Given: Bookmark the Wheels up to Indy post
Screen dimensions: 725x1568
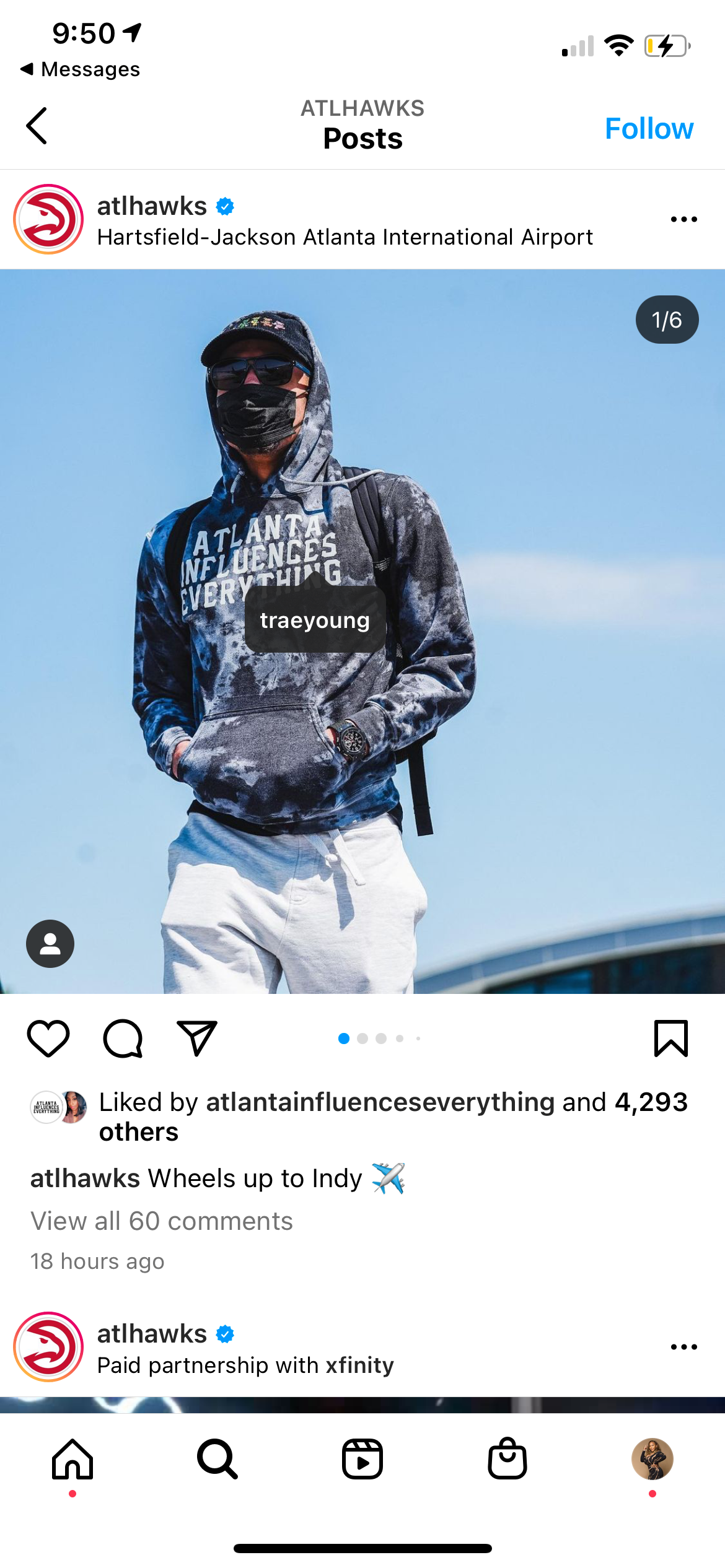Looking at the screenshot, I should pos(671,1038).
